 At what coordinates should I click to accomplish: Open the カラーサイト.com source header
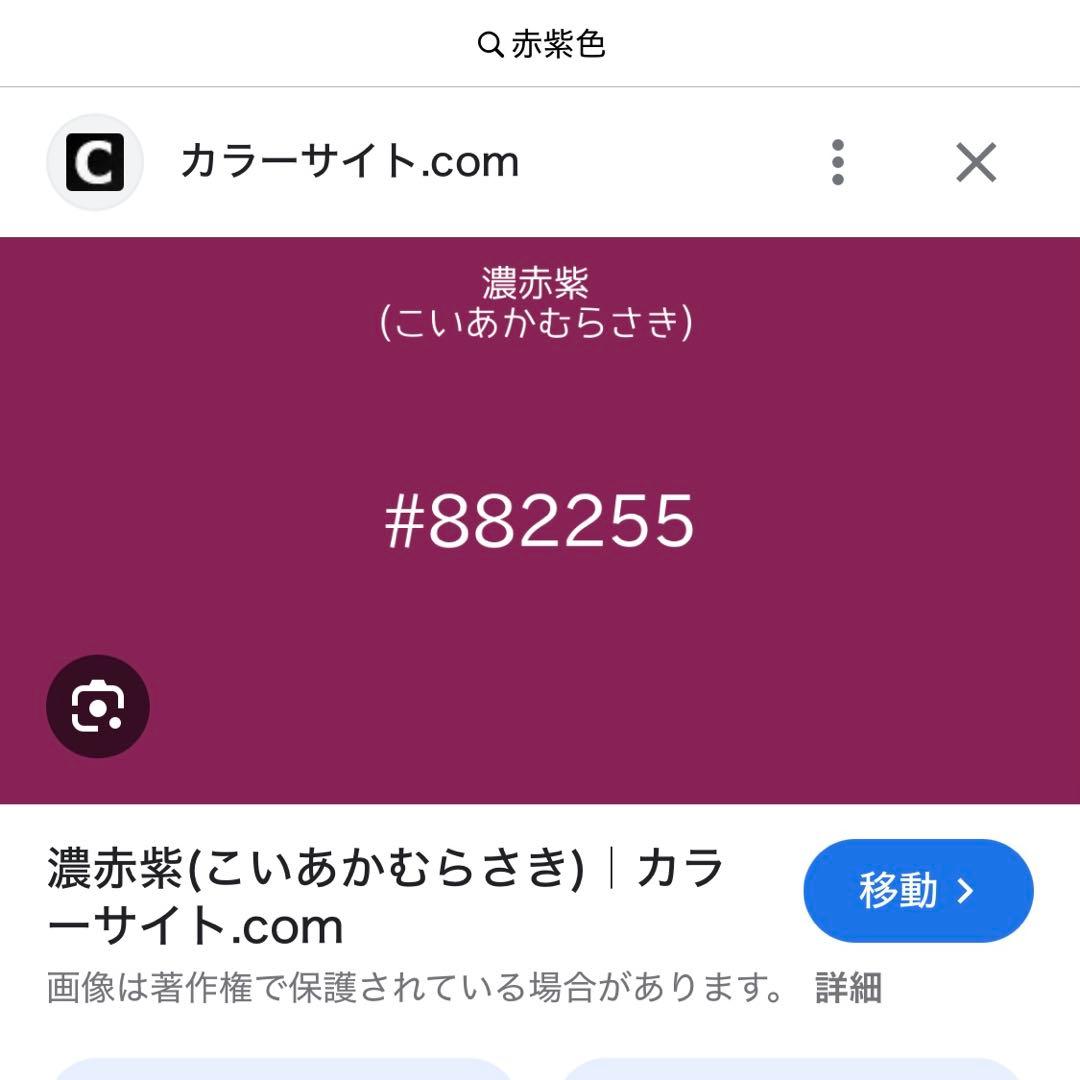click(x=349, y=162)
